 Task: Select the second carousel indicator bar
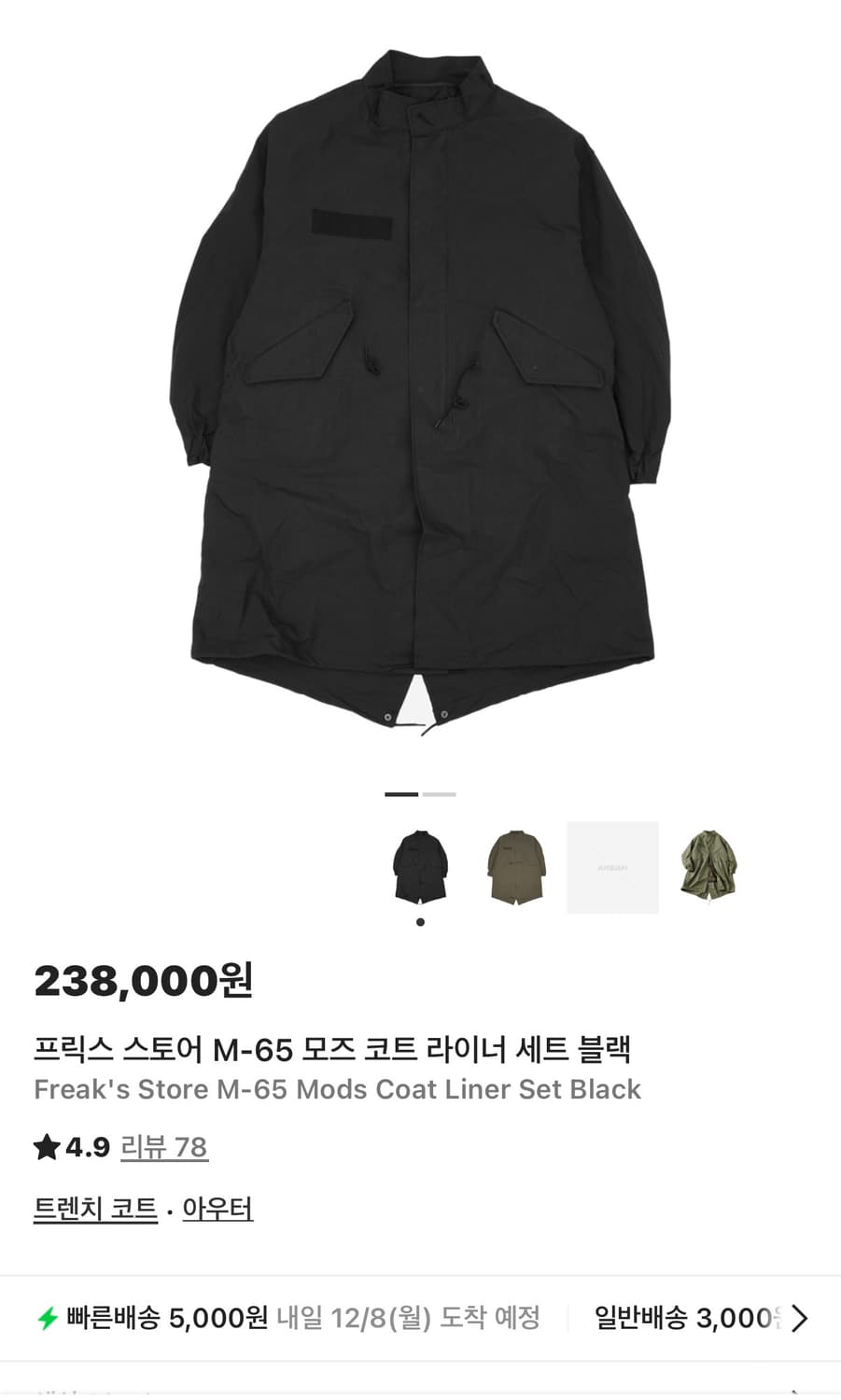point(439,794)
